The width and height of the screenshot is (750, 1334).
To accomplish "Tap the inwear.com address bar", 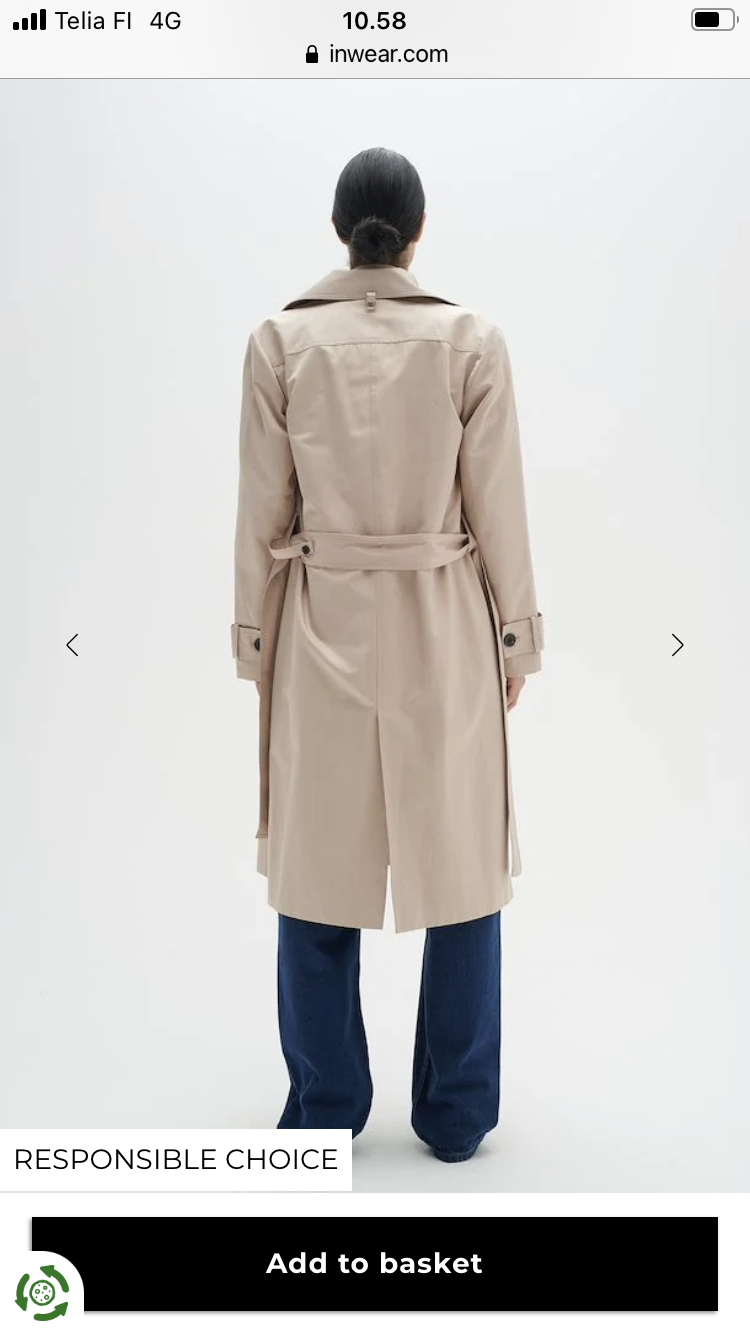I will click(377, 54).
